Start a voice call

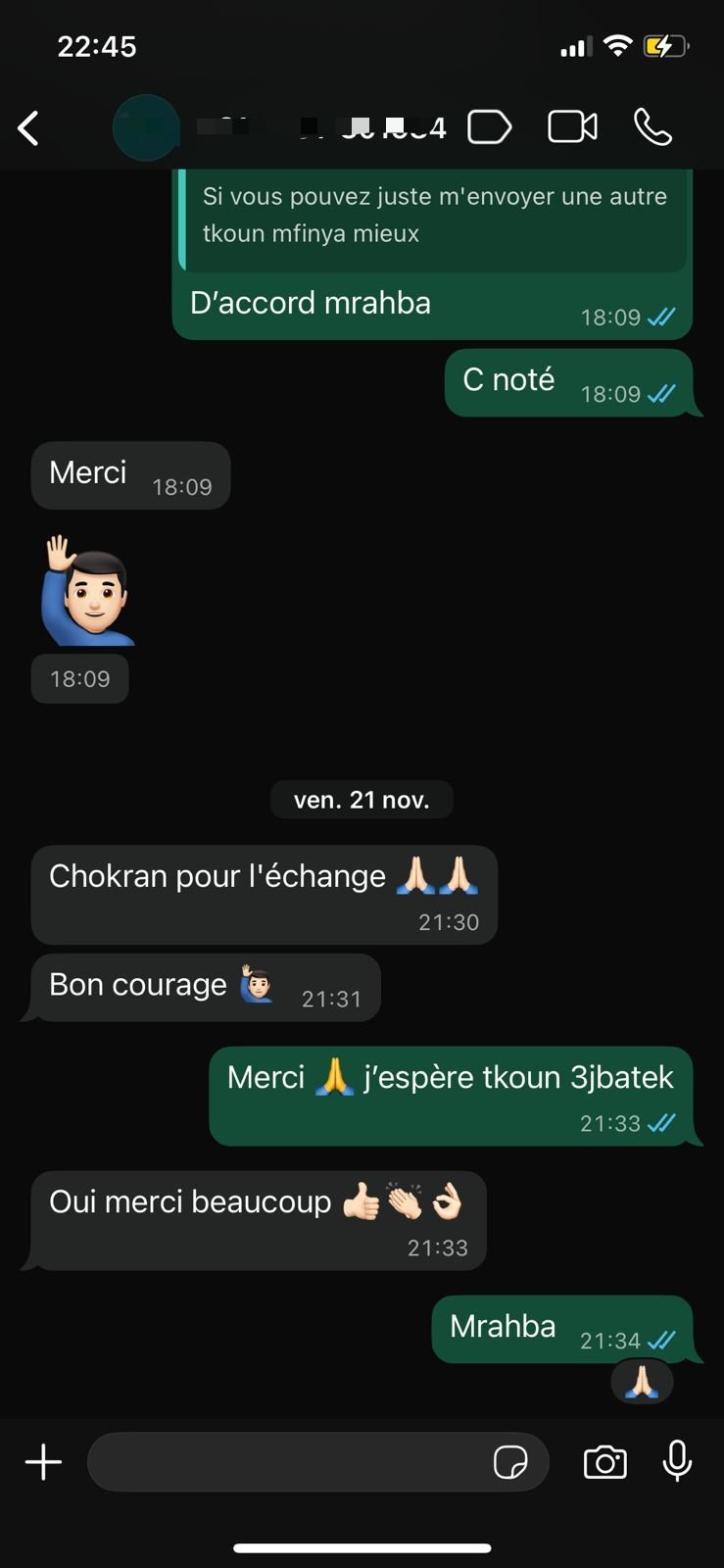[x=652, y=127]
